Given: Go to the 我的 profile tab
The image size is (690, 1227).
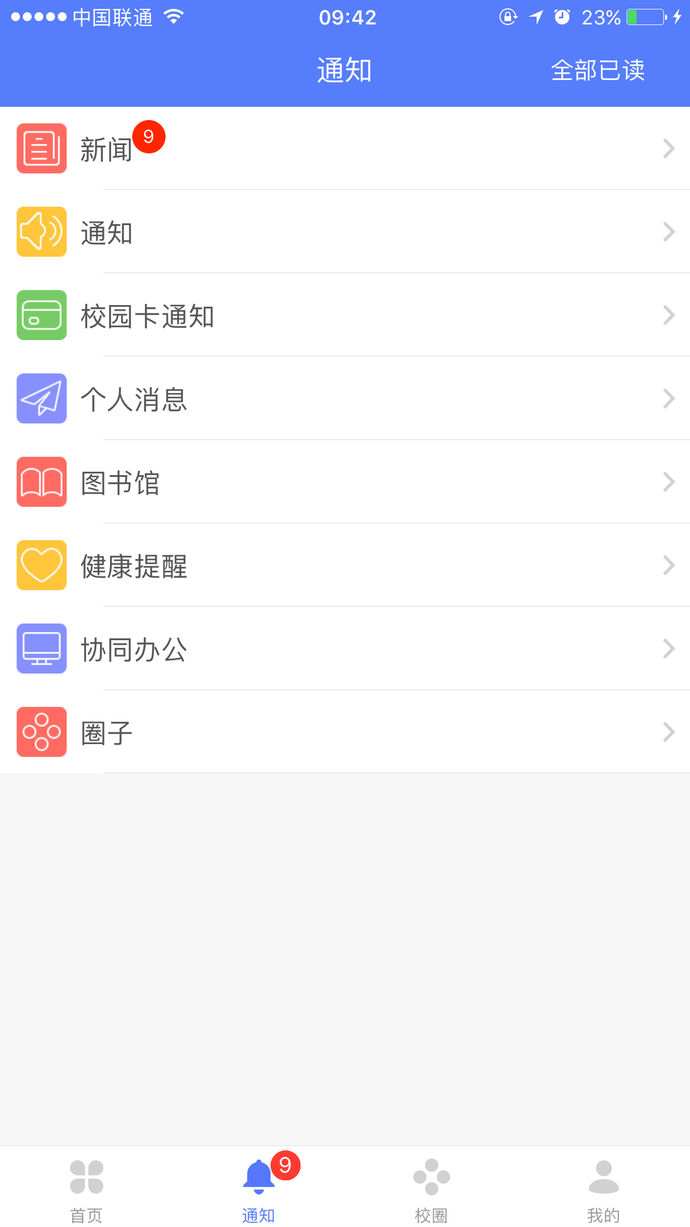Looking at the screenshot, I should click(603, 1189).
